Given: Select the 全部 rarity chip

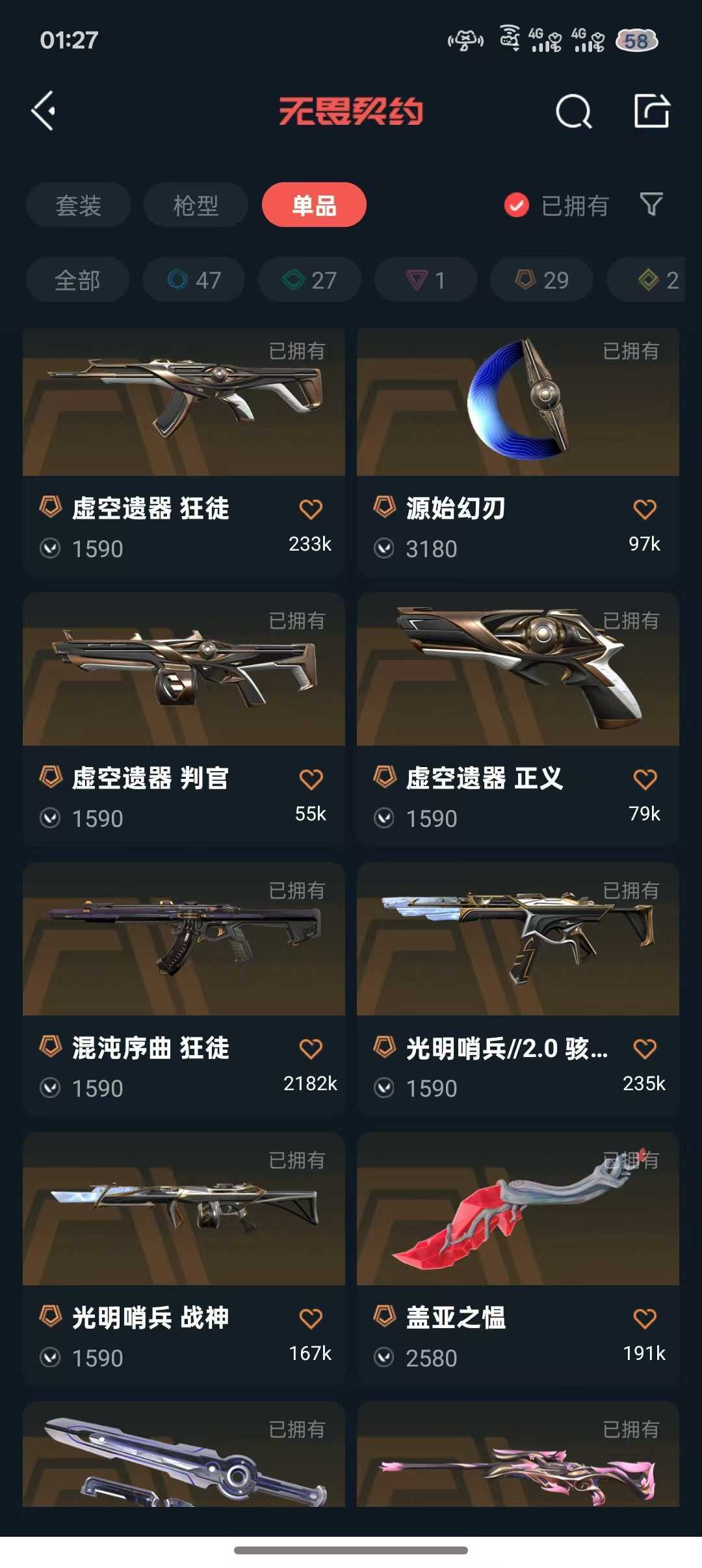Looking at the screenshot, I should (77, 280).
